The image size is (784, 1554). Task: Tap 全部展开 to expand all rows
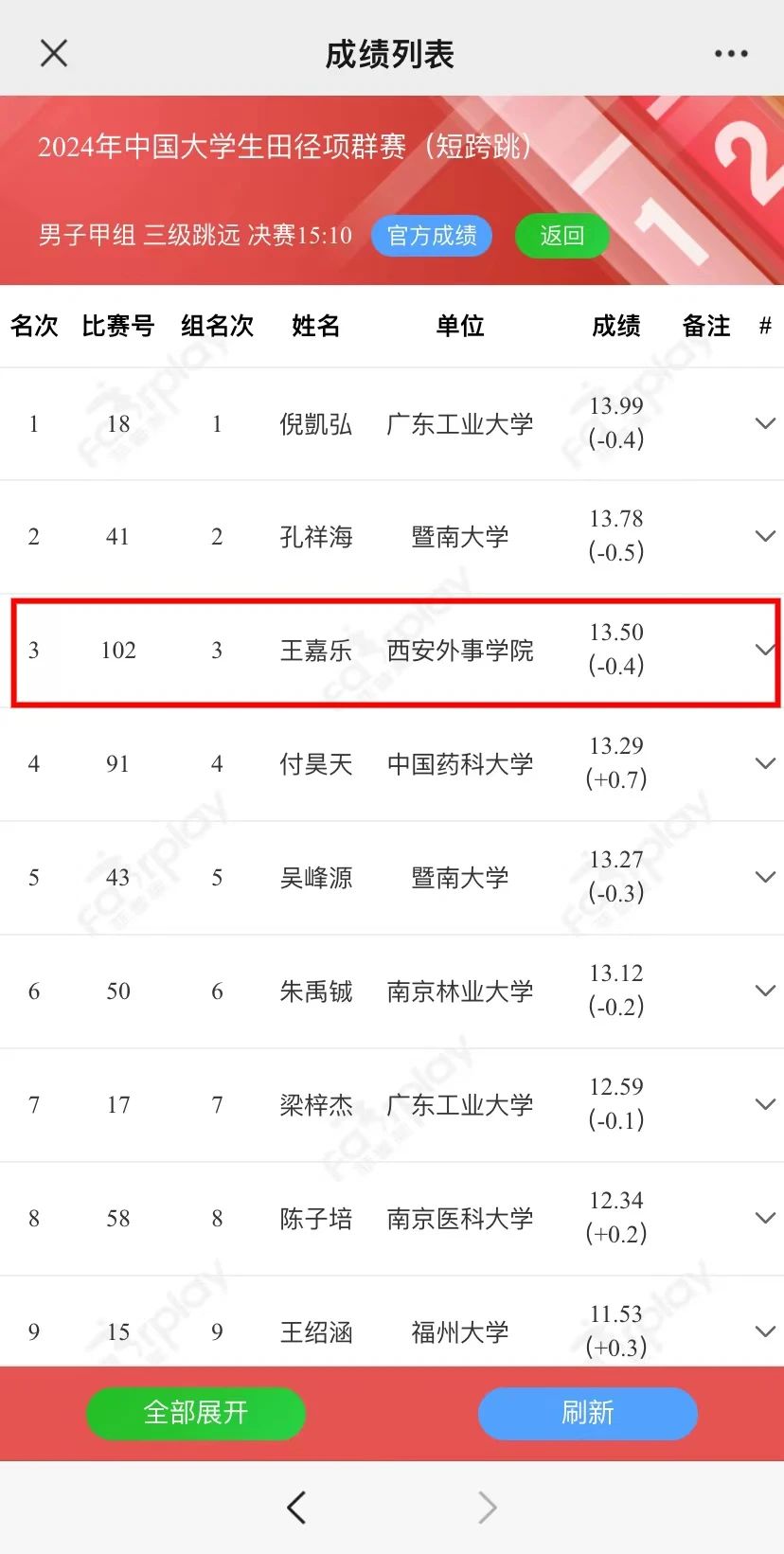tap(196, 1413)
